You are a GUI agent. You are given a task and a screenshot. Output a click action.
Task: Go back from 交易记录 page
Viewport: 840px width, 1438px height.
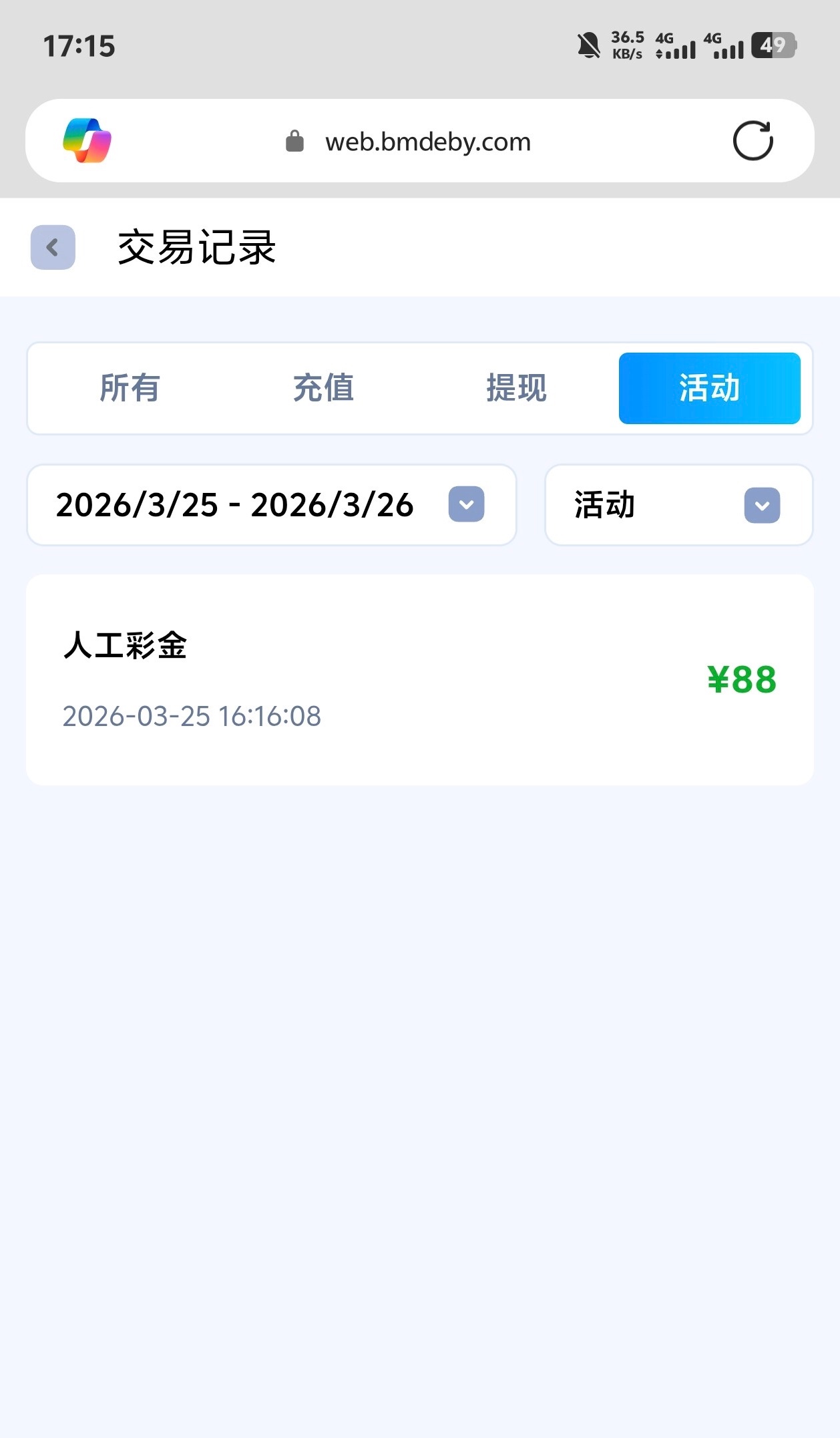(53, 247)
